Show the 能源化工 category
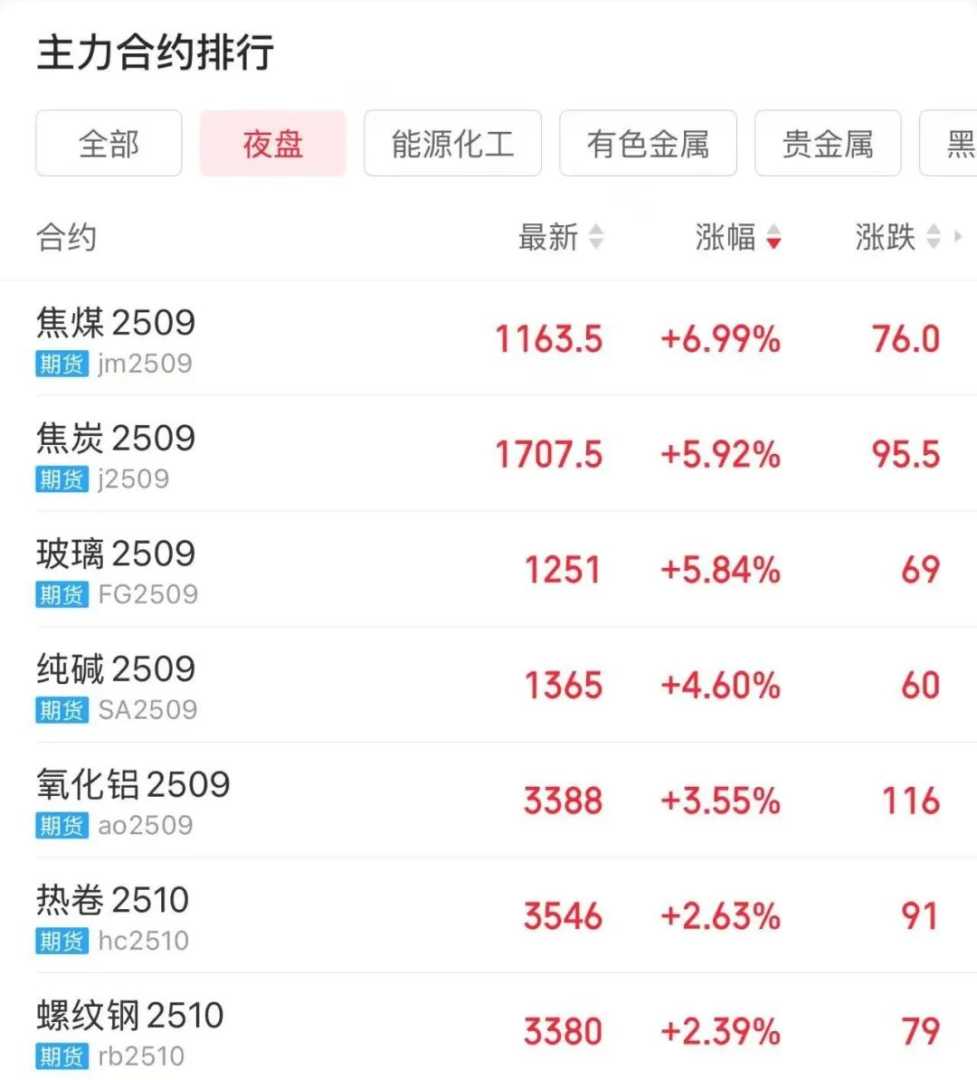Viewport: 977px width, 1080px height. click(452, 143)
